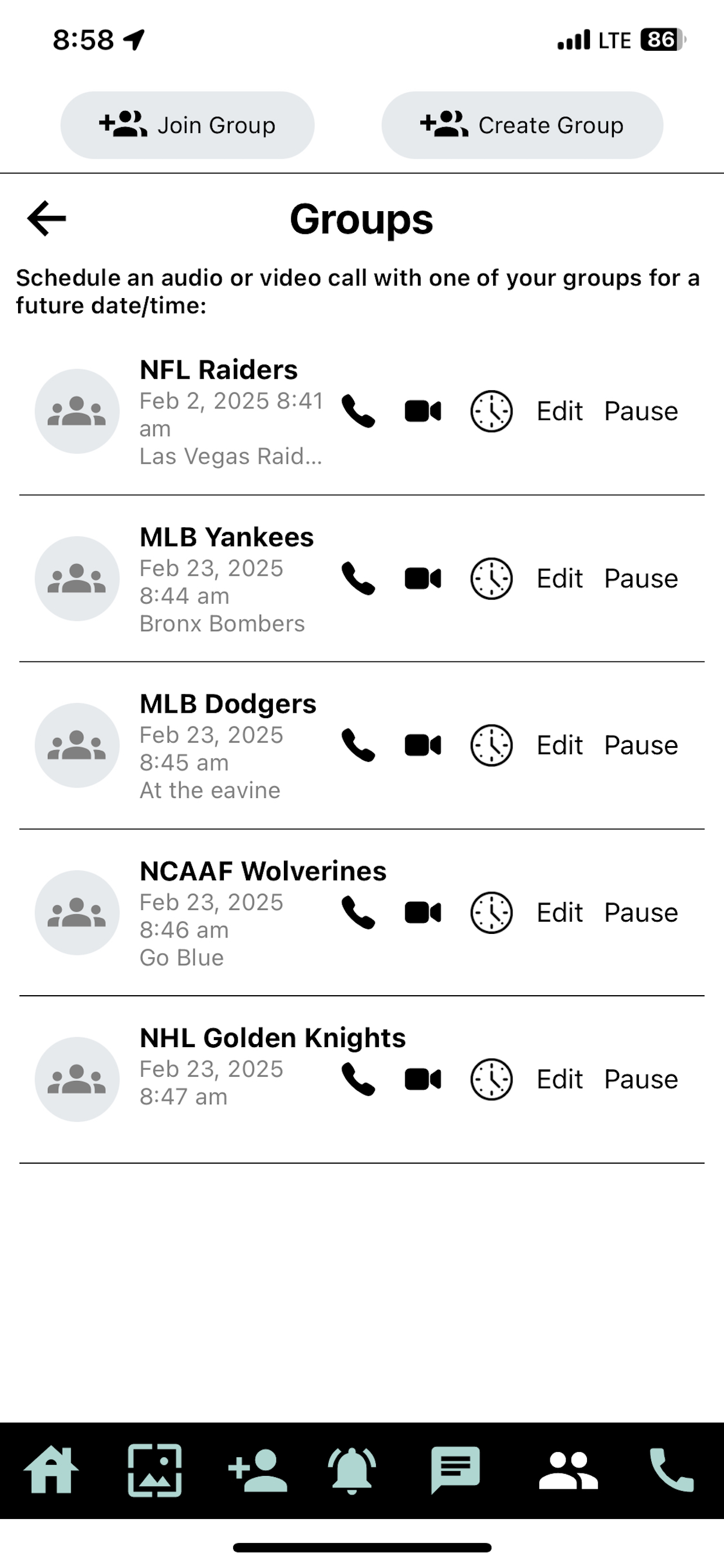This screenshot has width=724, height=1568.
Task: Open the home tab
Action: [x=51, y=1470]
